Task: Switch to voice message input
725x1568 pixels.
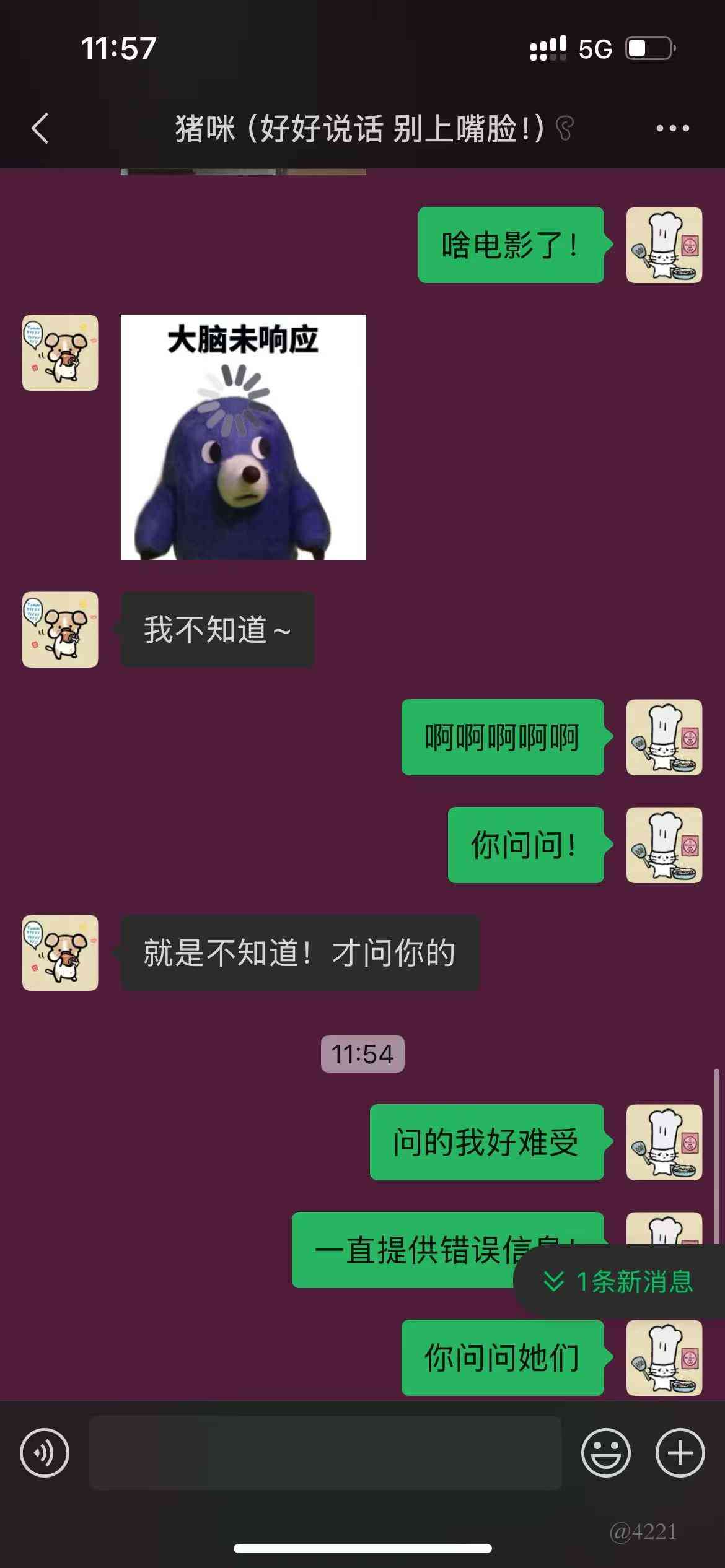Action: point(45,1452)
